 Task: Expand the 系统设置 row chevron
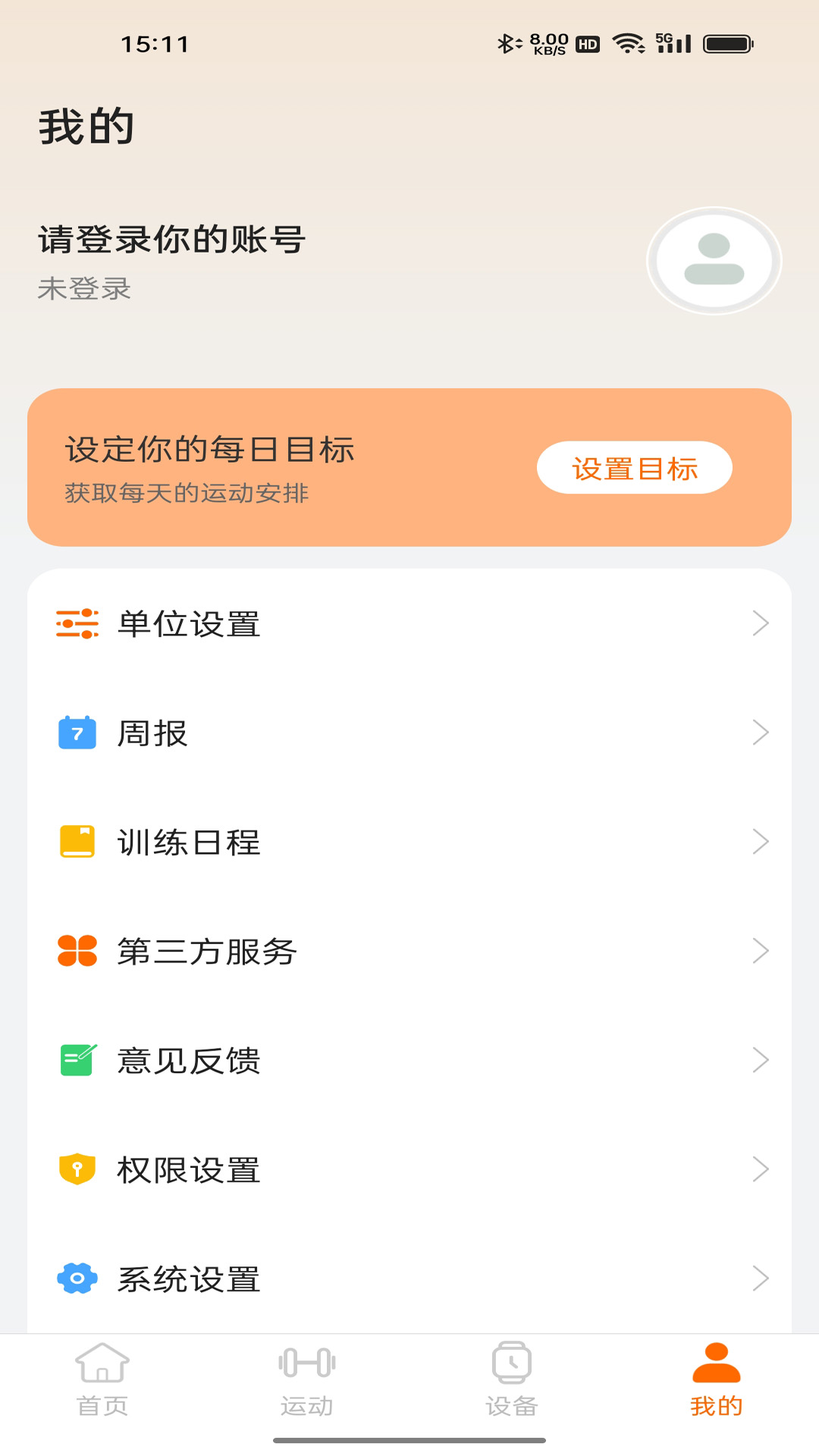(x=761, y=1278)
